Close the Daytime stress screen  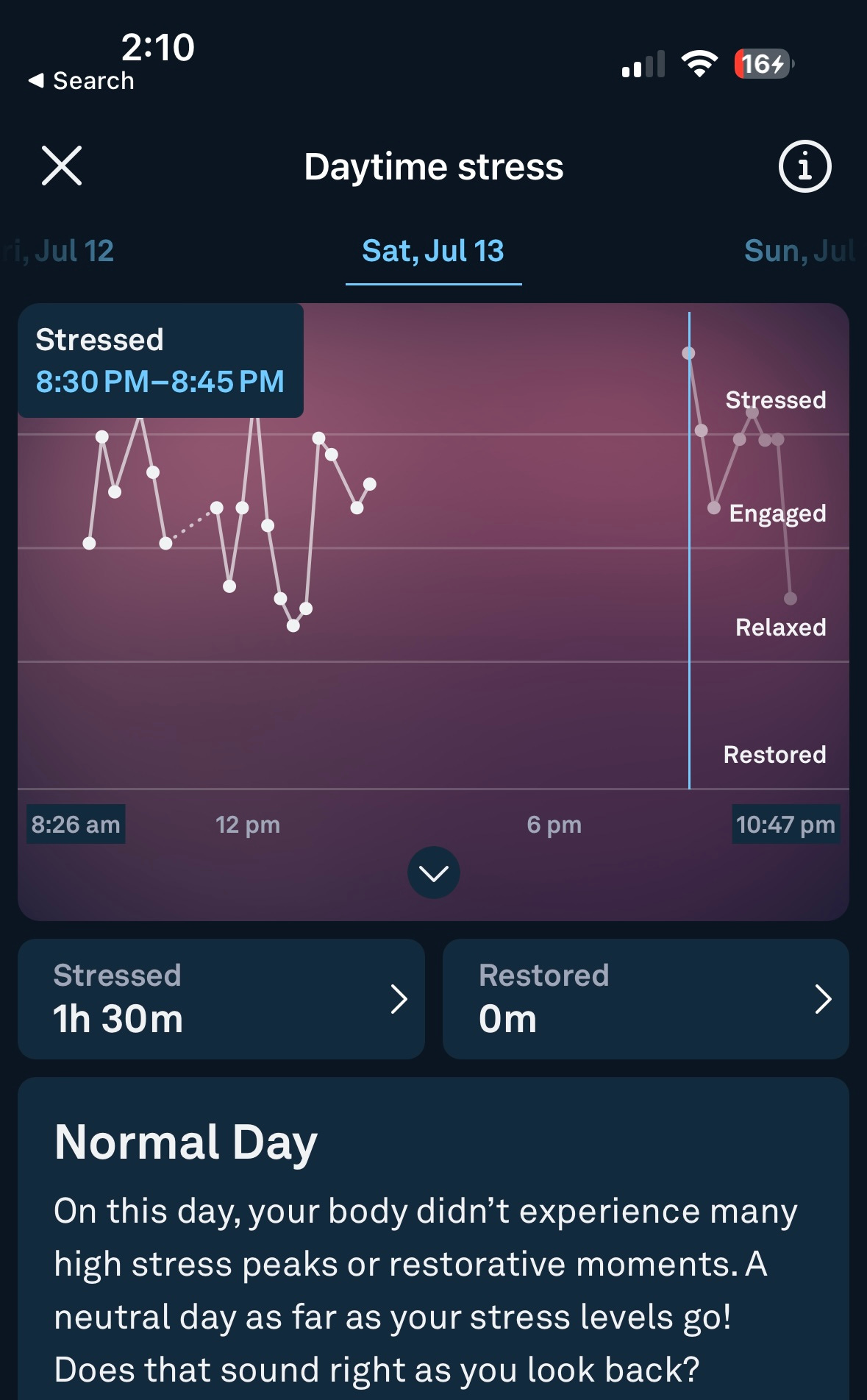click(x=62, y=166)
